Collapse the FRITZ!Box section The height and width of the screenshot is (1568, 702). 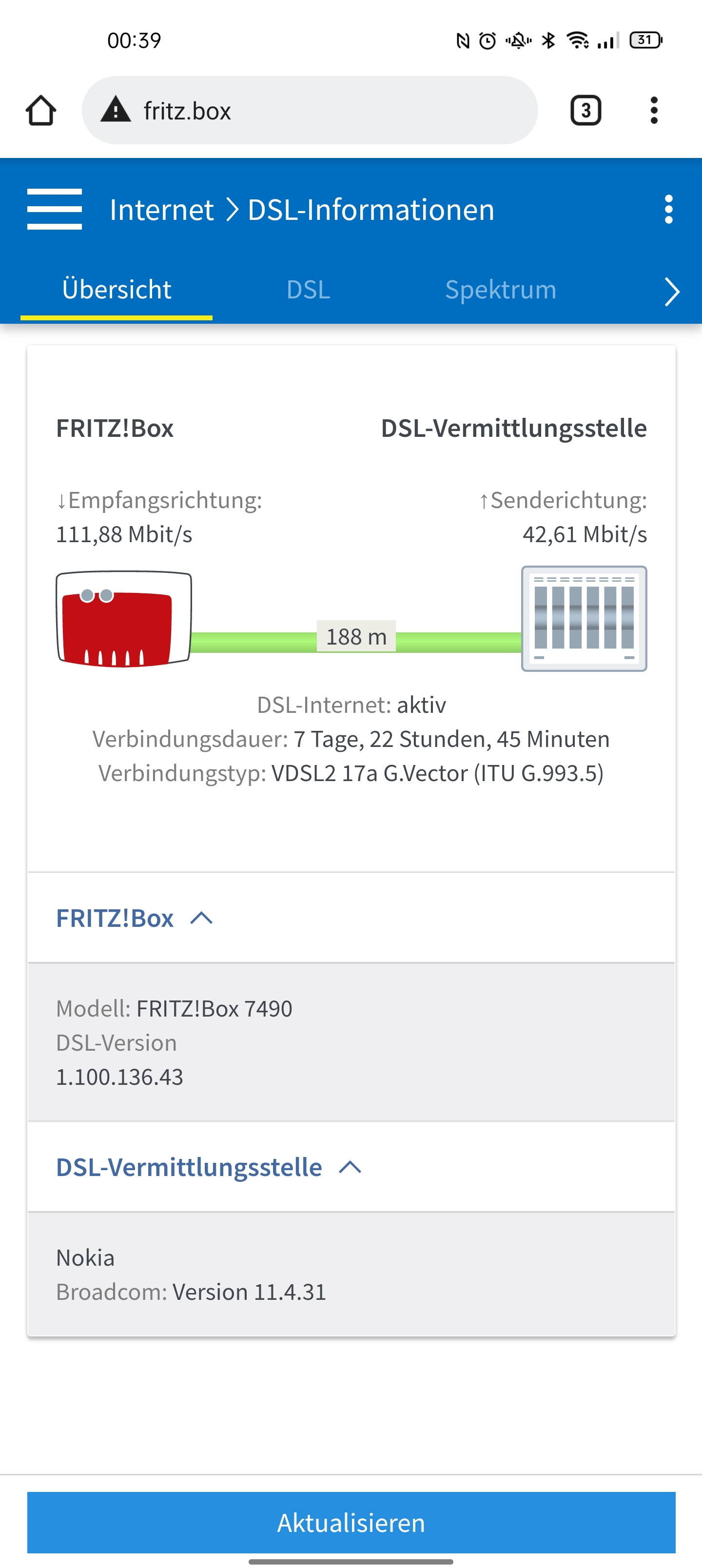tap(134, 918)
